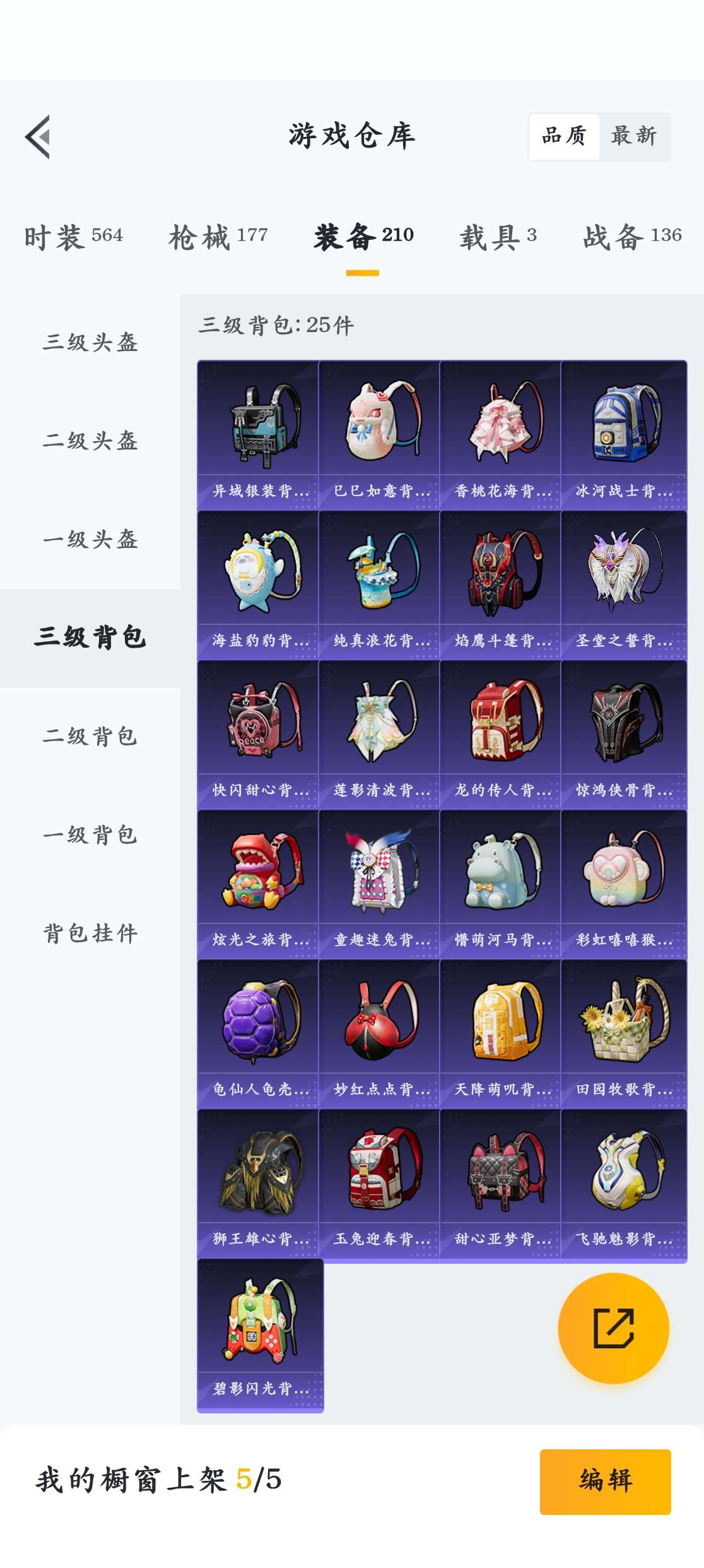Viewport: 704px width, 1568px height.
Task: Open the 憎萌河马 backpack item
Action: pyautogui.click(x=500, y=884)
